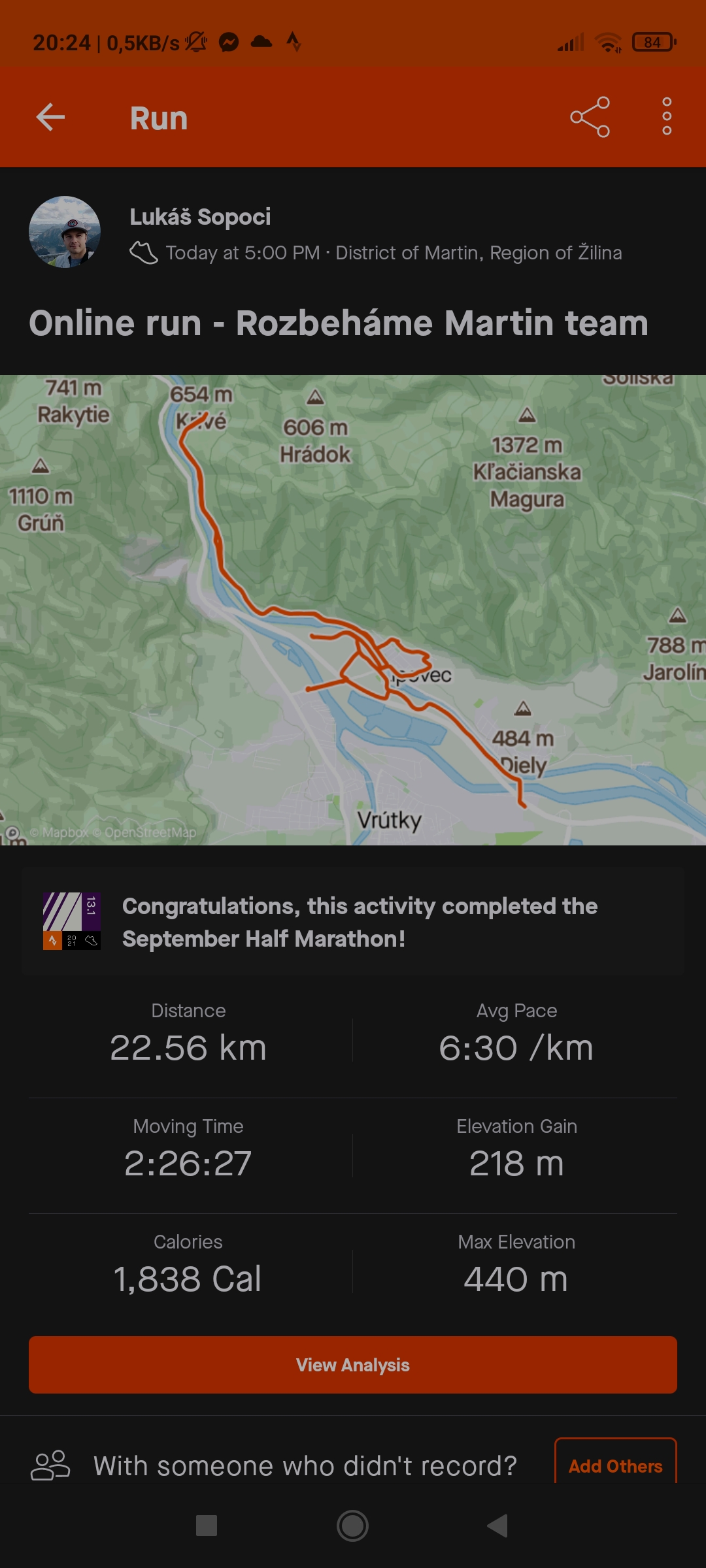Share this run activity
Screen dimensions: 706x1568
(590, 118)
